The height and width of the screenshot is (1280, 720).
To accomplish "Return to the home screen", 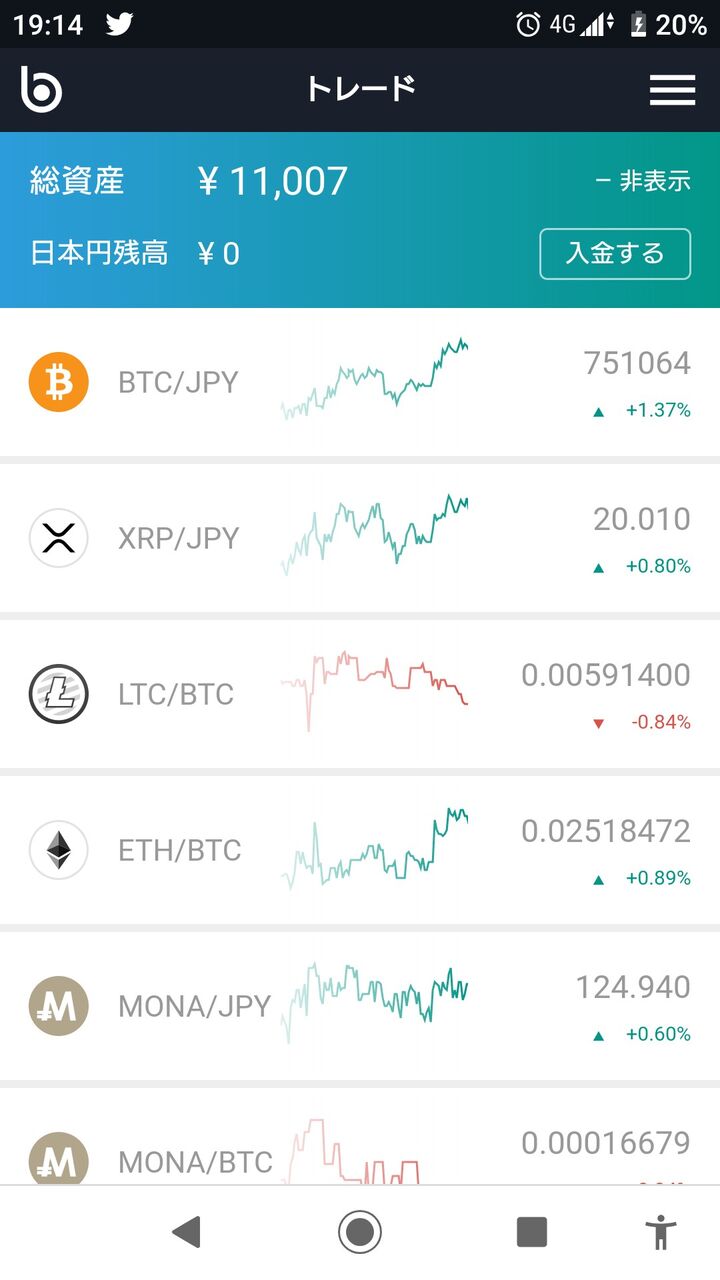I will [x=360, y=1232].
